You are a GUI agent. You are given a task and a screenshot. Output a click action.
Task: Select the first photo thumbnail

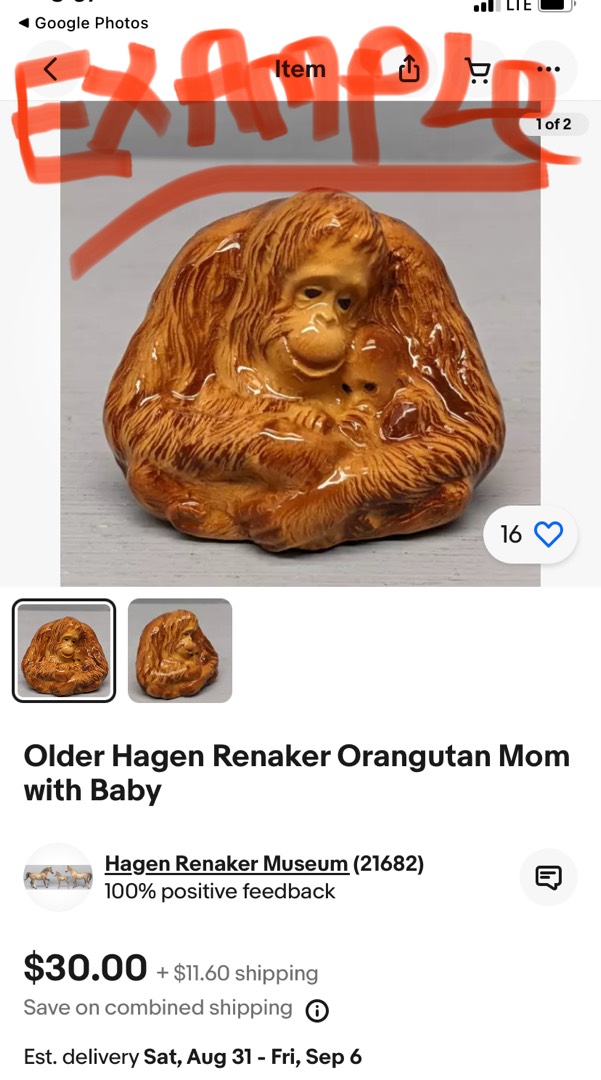pos(64,650)
